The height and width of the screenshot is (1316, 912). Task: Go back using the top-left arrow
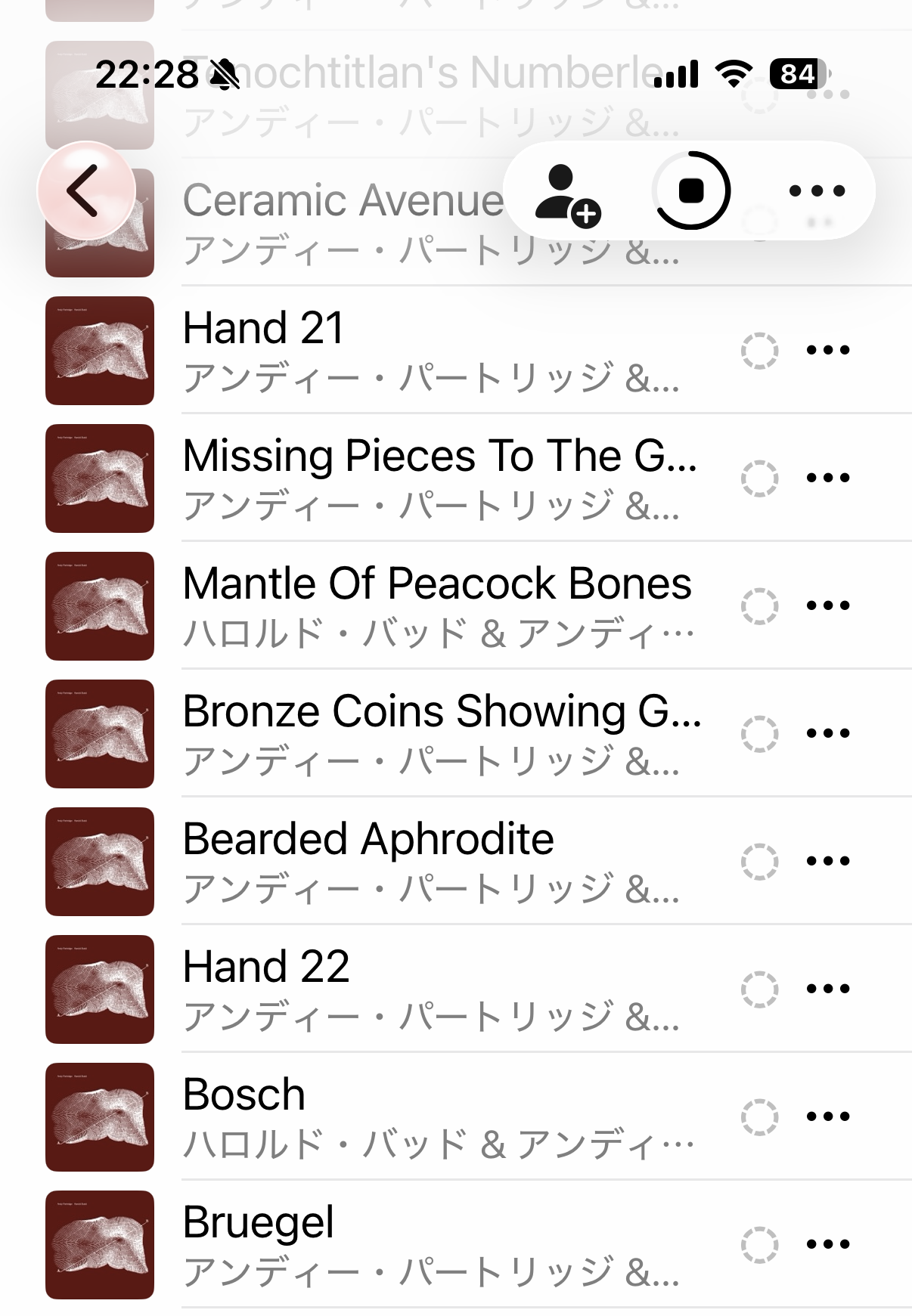pyautogui.click(x=85, y=190)
